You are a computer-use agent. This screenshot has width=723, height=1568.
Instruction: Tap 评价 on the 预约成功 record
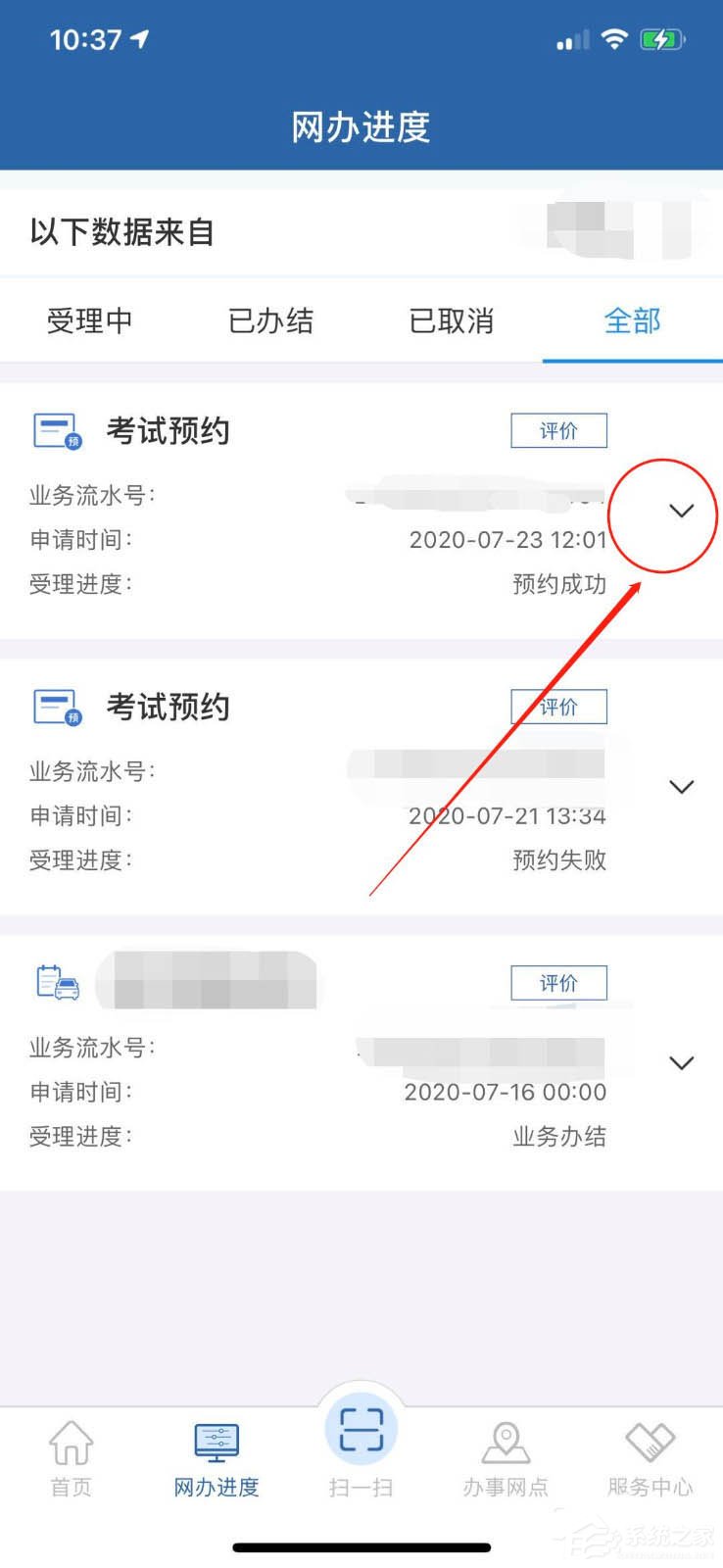558,431
